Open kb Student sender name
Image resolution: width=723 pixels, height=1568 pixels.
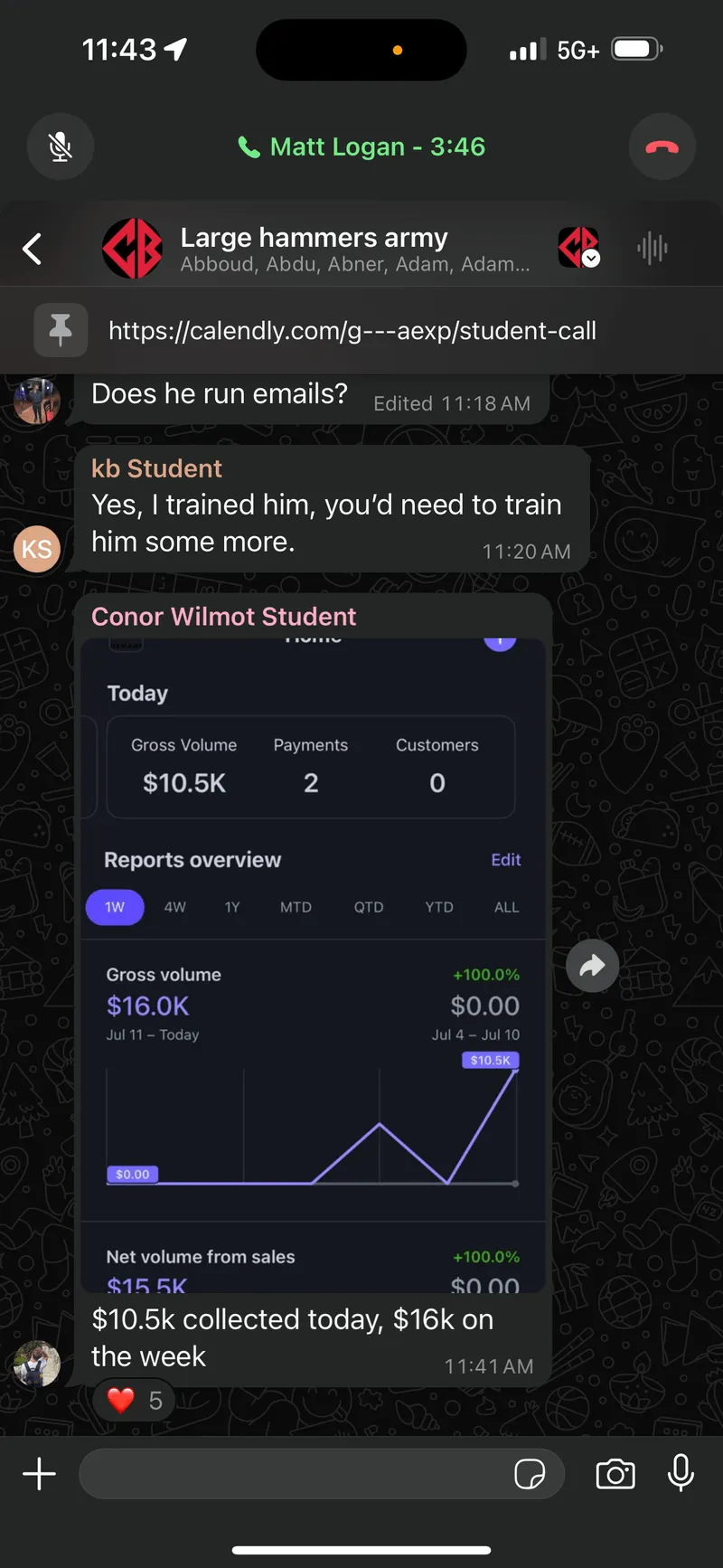coord(156,468)
